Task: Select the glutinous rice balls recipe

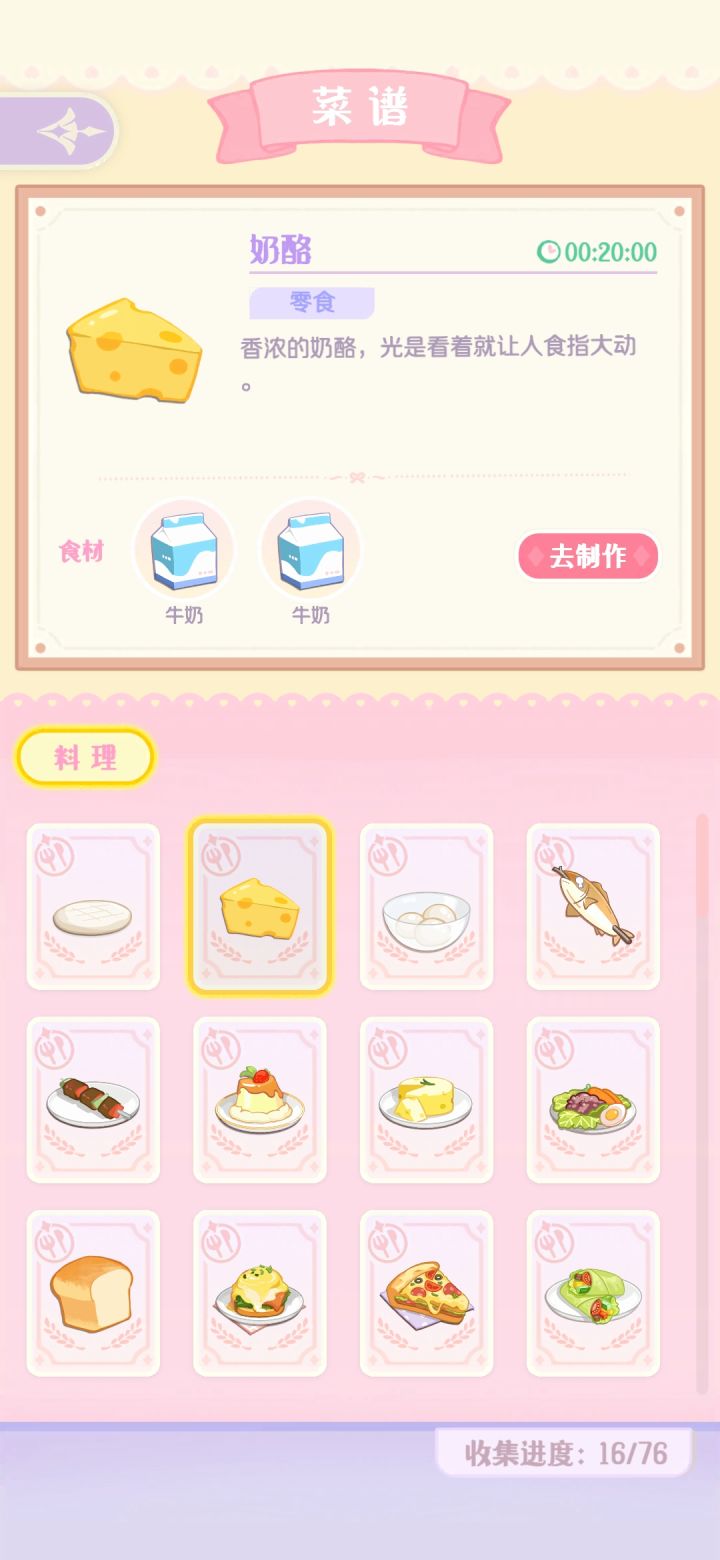Action: click(426, 906)
